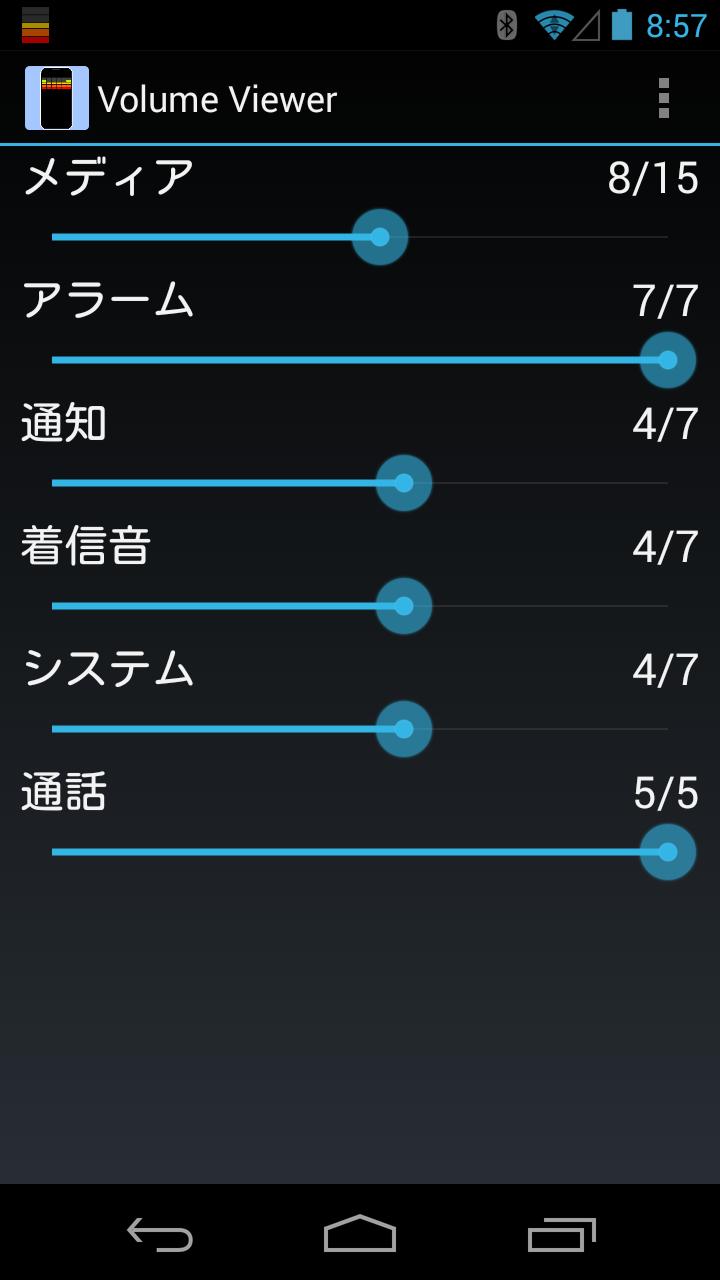This screenshot has width=720, height=1280.
Task: Tap the 着信音 slider thumb
Action: (403, 605)
